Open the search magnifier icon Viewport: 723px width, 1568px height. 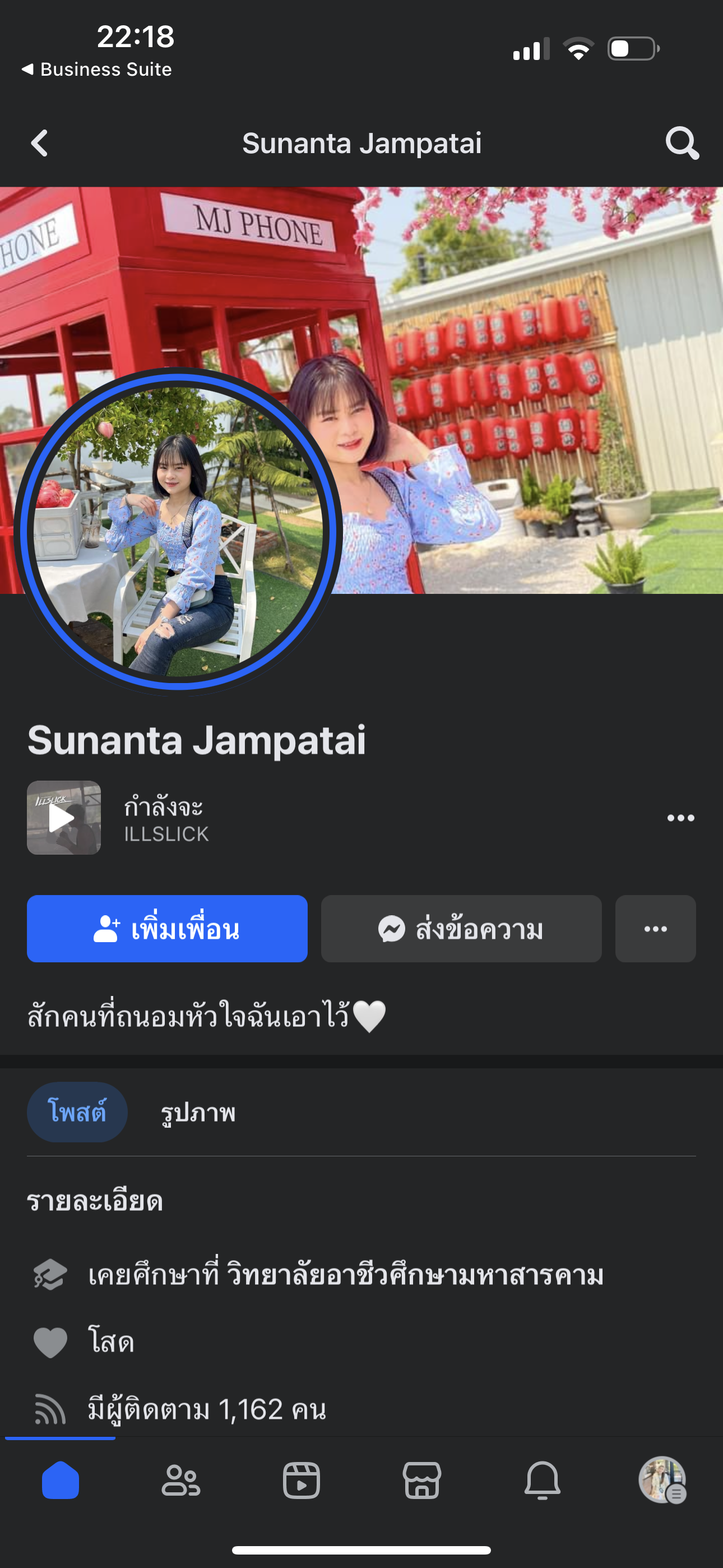tap(682, 144)
